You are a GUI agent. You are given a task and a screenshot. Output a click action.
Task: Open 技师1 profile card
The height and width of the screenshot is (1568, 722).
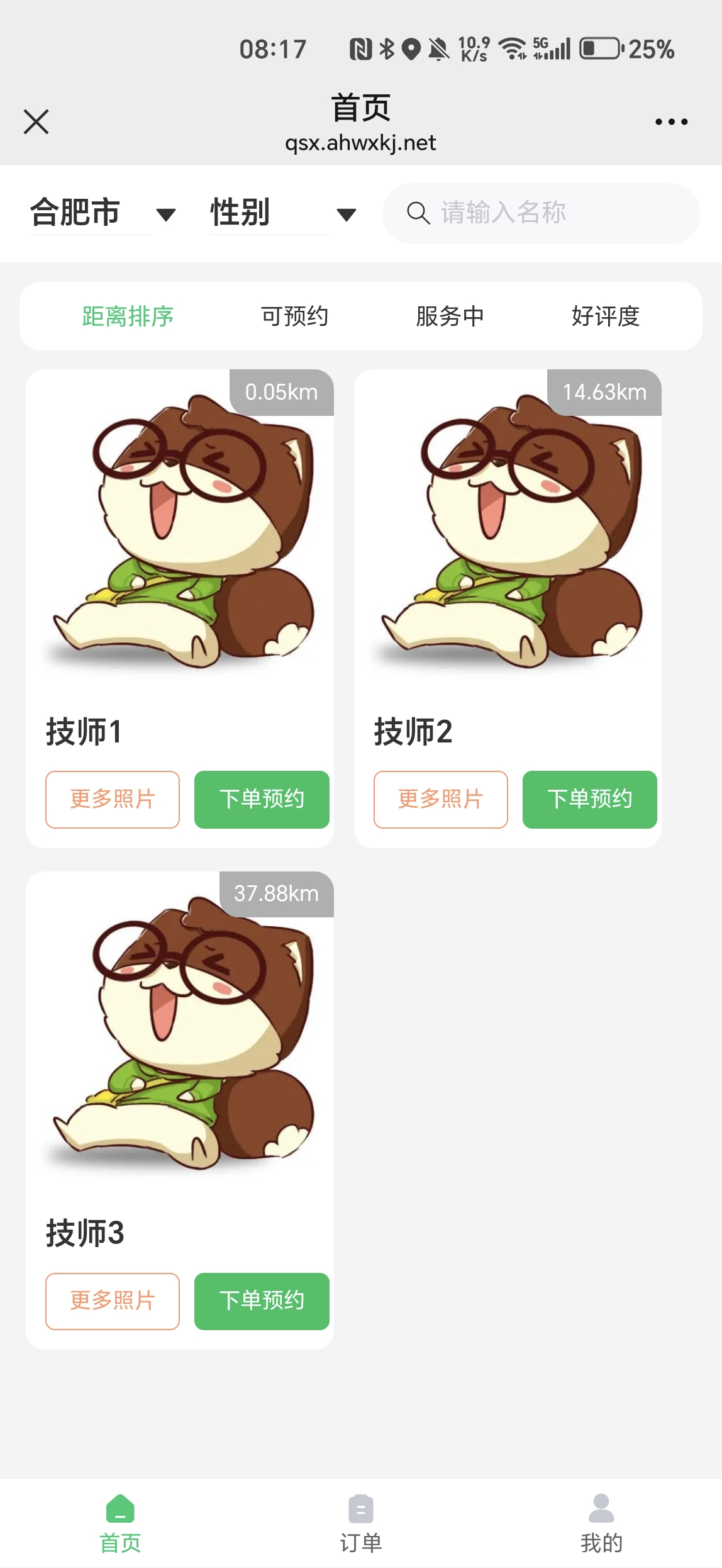click(179, 535)
